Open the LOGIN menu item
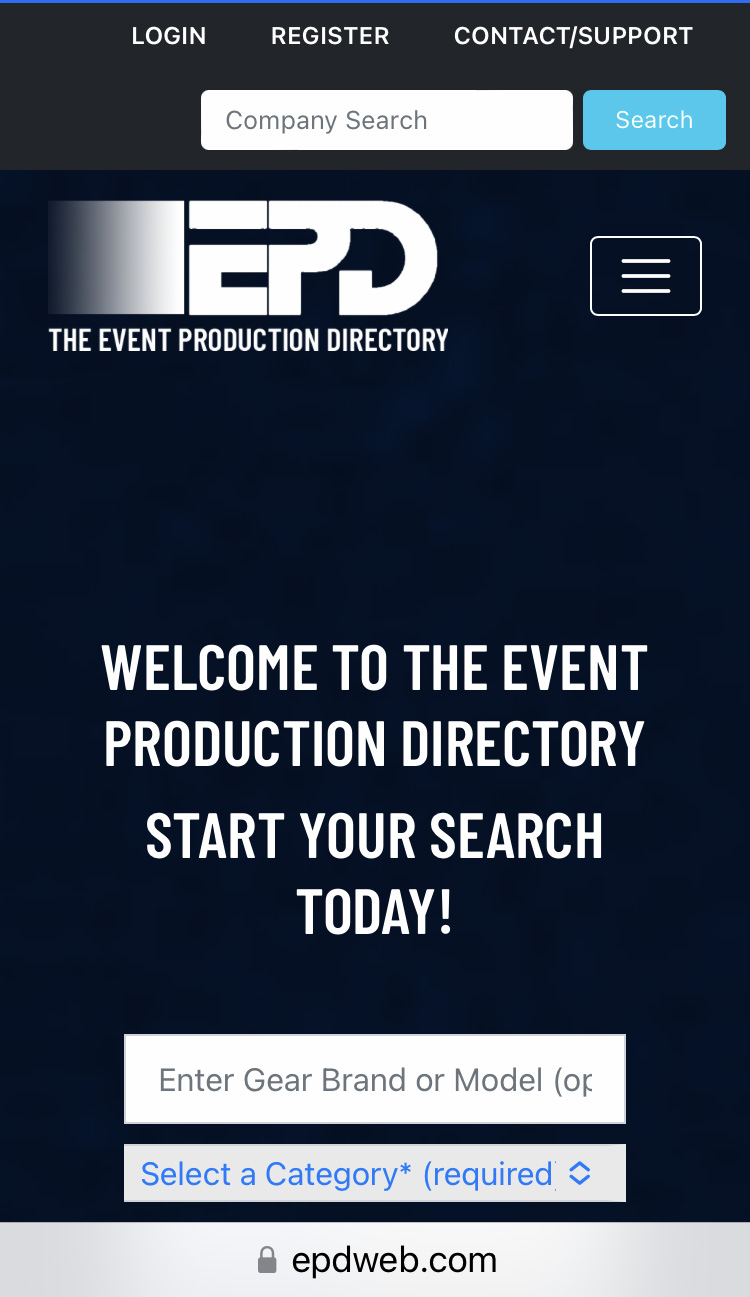 (168, 36)
